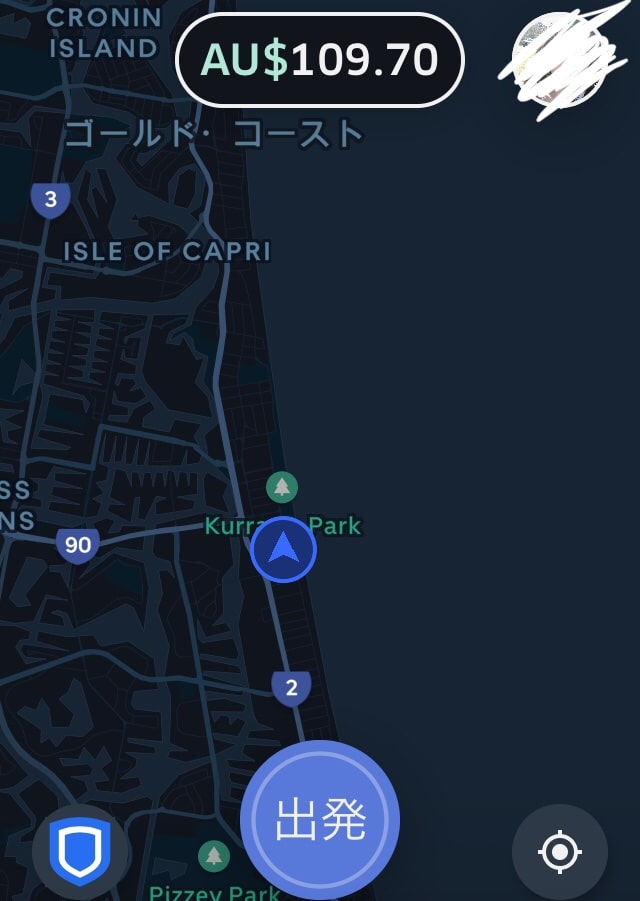Open the AU$109.70 earnings pill
The height and width of the screenshot is (901, 640).
pos(320,60)
